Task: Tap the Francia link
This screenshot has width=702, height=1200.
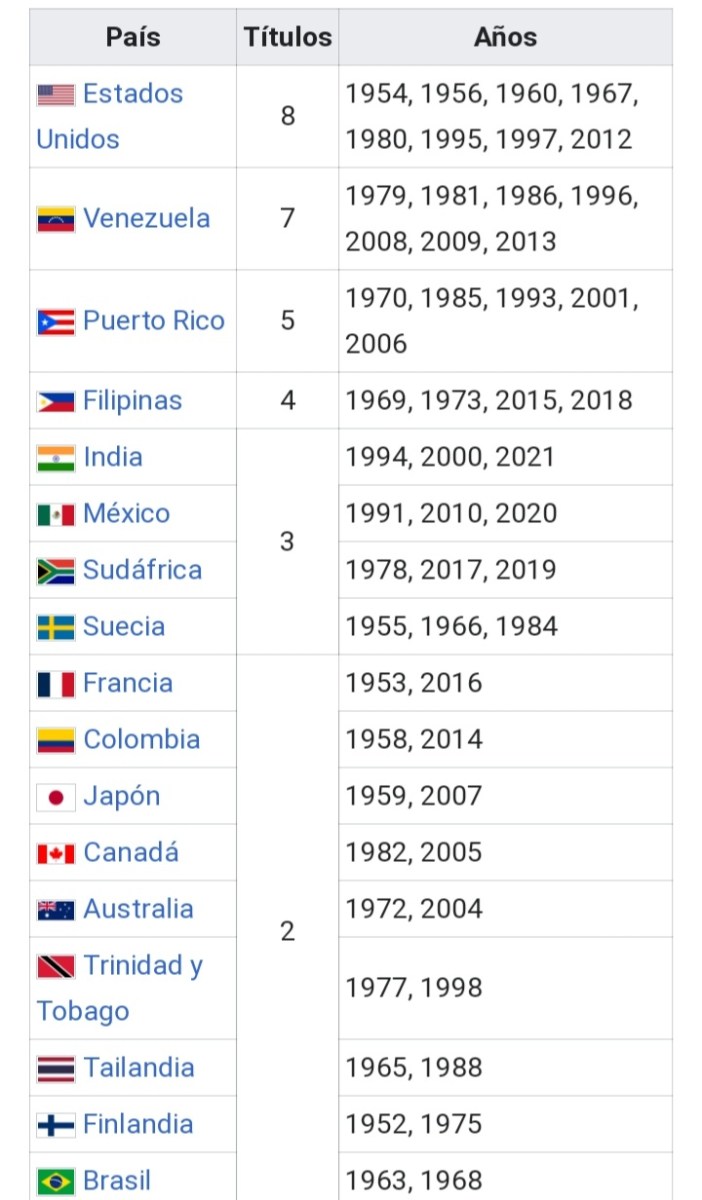Action: click(x=127, y=683)
